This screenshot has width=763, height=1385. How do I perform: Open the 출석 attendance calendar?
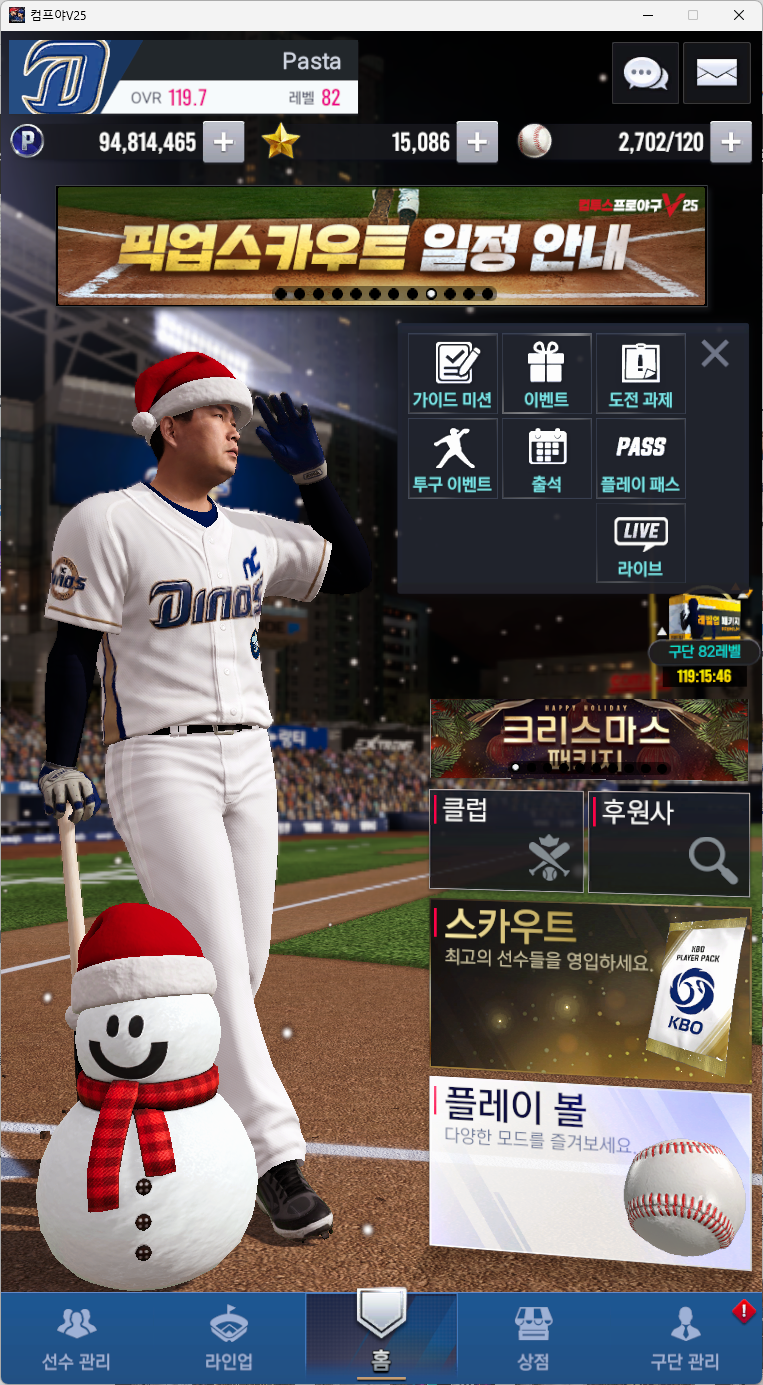tap(546, 459)
